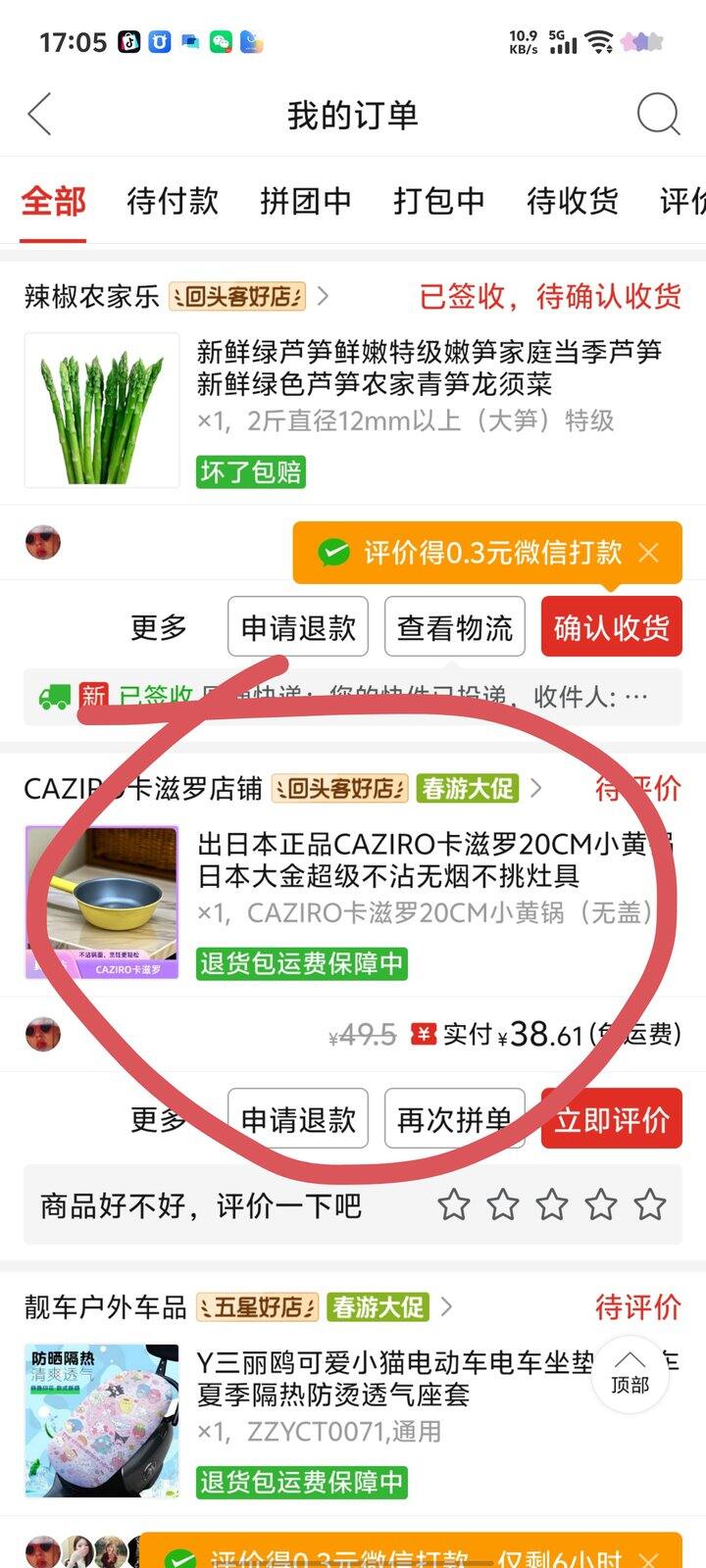Tap 确认收货 for the asparagus order
Screen dimensions: 706x1568
(611, 627)
